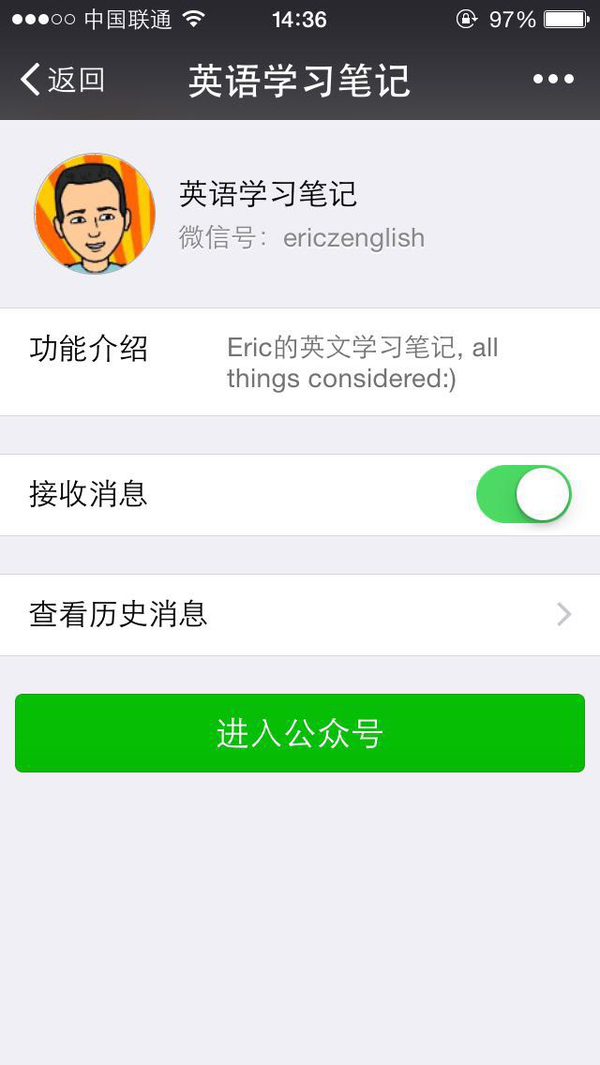The width and height of the screenshot is (600, 1065).
Task: Go back using the 返回 button
Action: tap(62, 80)
